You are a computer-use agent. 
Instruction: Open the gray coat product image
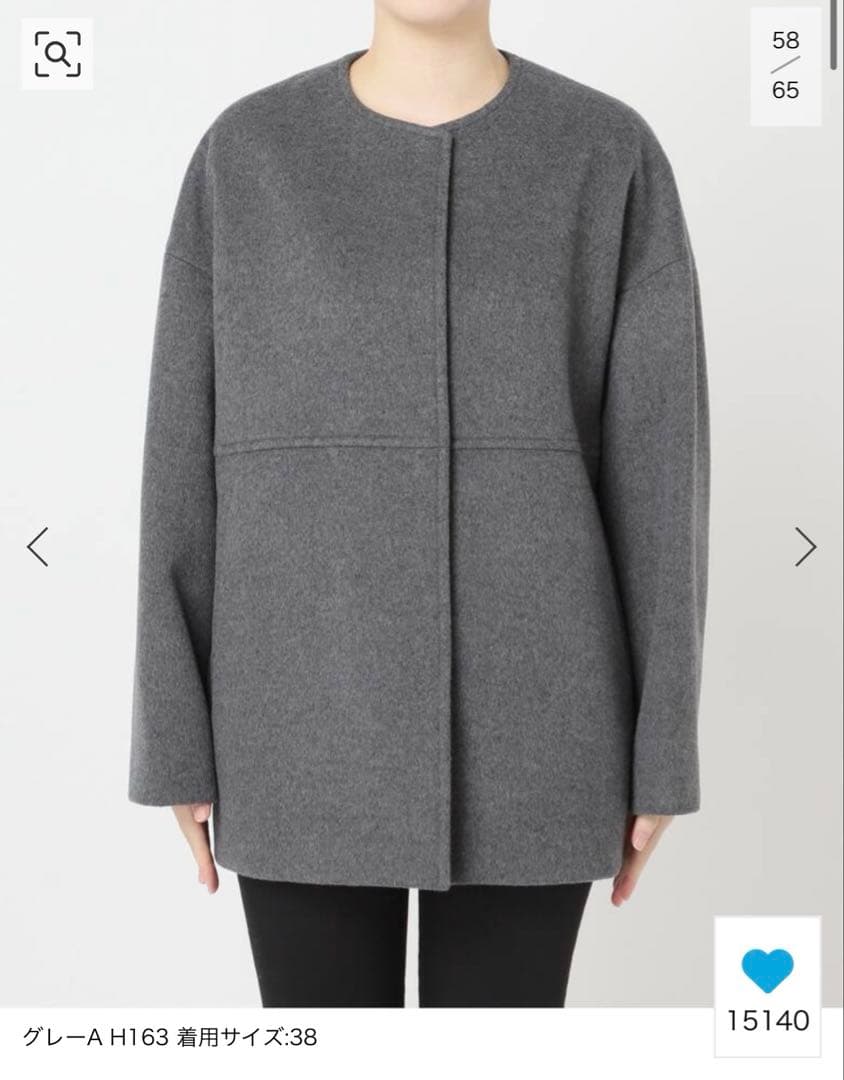420,500
